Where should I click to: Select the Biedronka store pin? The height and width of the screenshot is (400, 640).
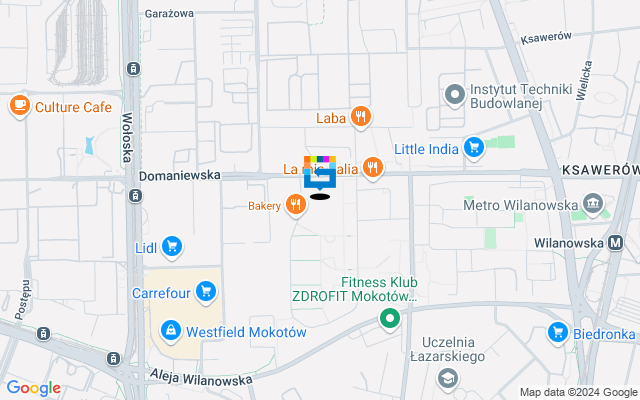(x=558, y=333)
